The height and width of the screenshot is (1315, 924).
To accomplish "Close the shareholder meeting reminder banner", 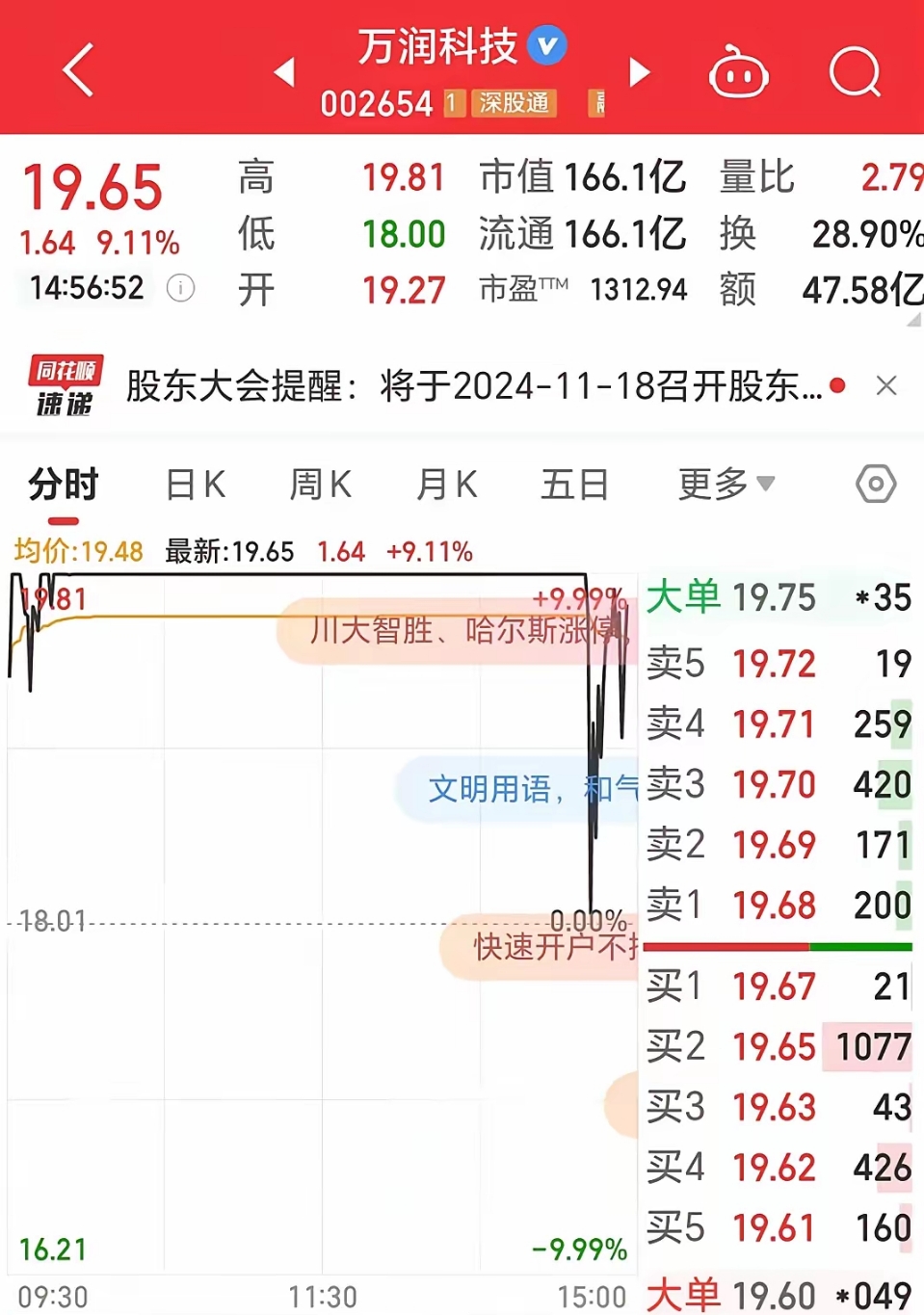I will 886,385.
